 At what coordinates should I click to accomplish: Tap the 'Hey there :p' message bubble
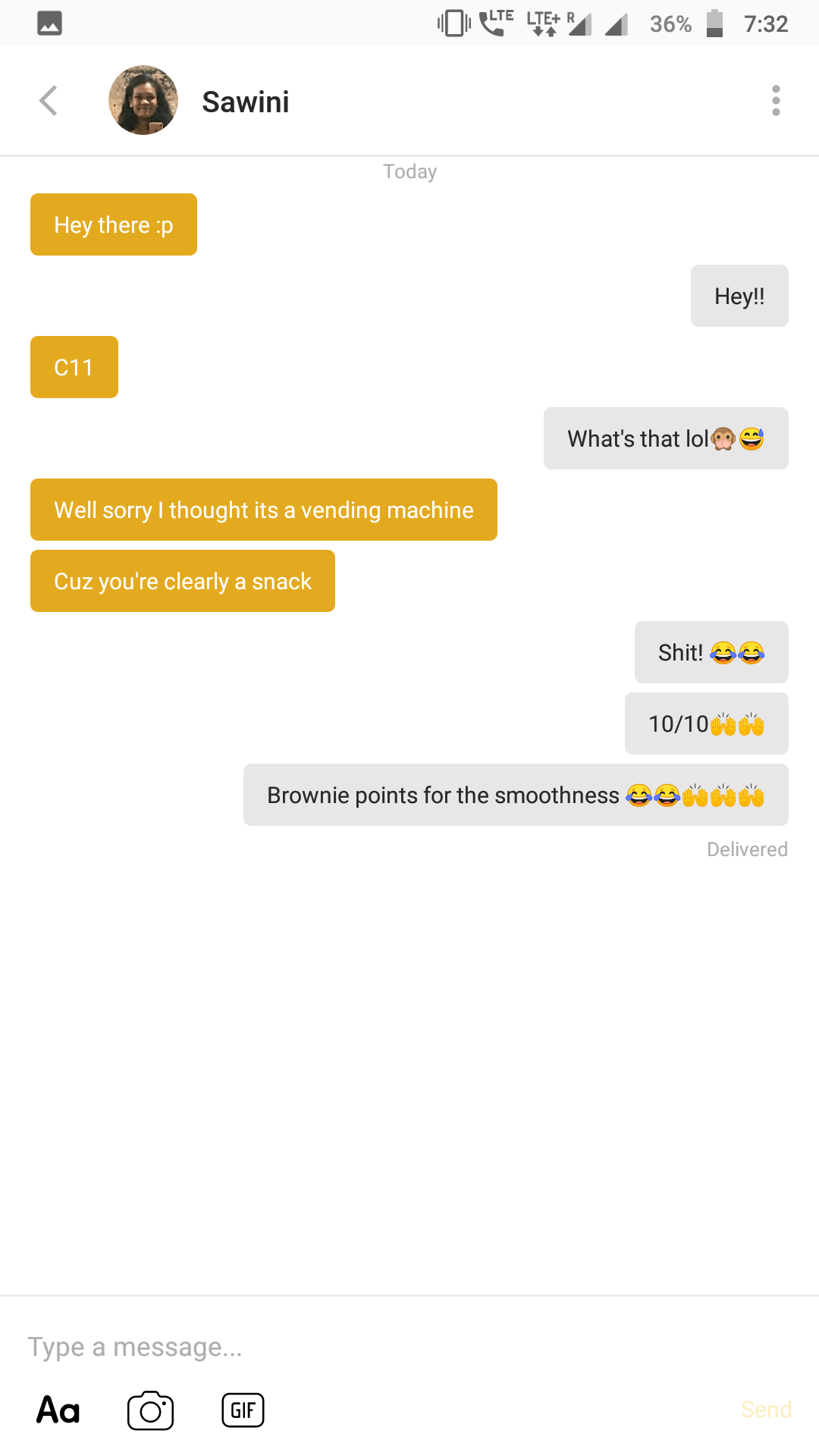113,224
